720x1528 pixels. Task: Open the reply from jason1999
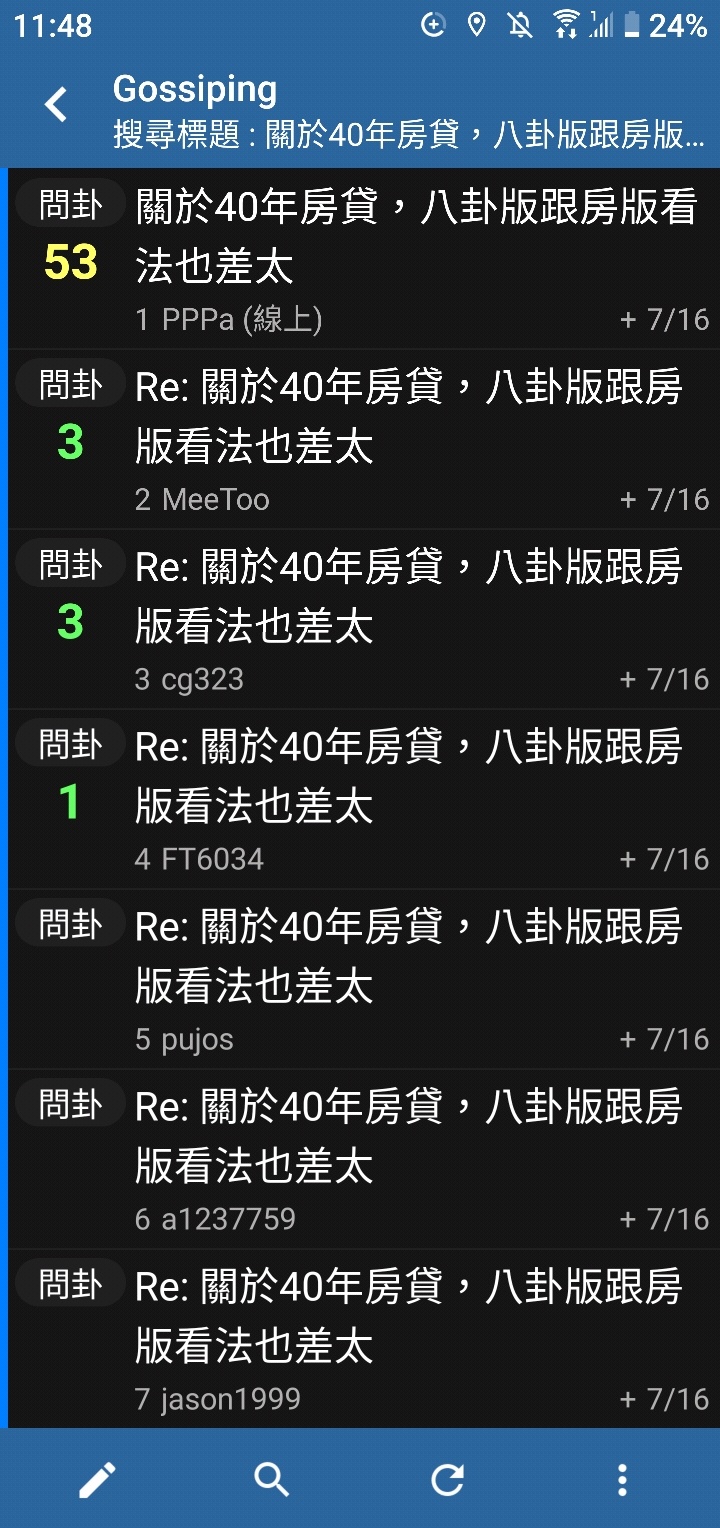point(364,1339)
